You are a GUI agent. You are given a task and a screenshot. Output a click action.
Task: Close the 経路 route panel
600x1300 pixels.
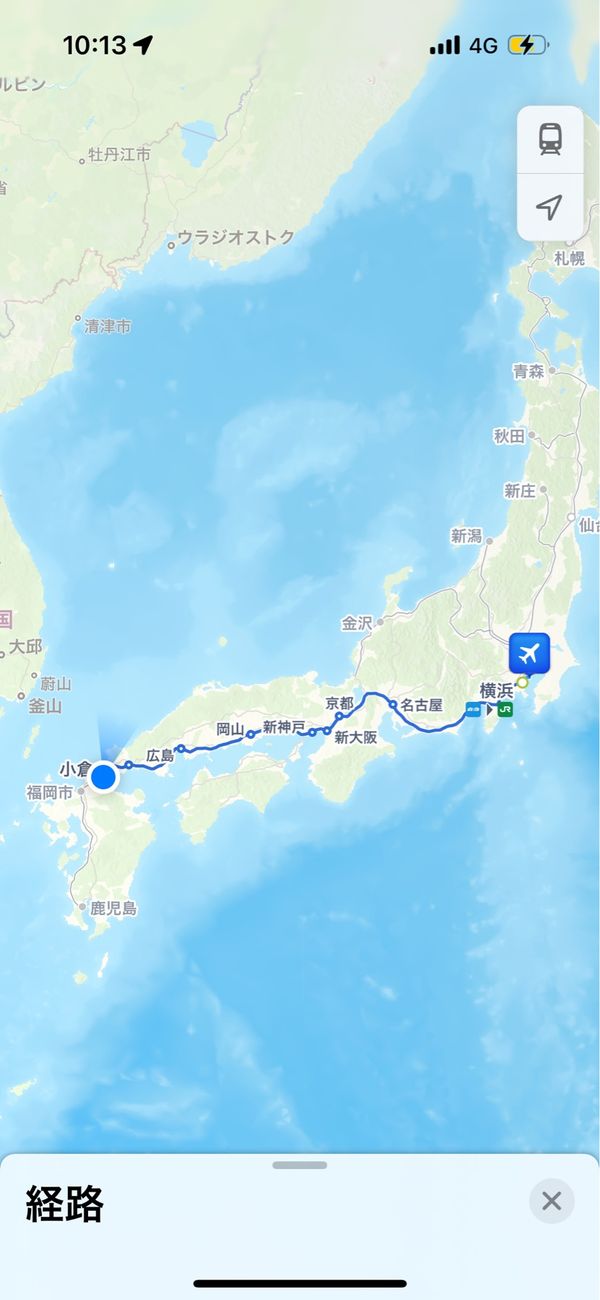(x=551, y=1201)
